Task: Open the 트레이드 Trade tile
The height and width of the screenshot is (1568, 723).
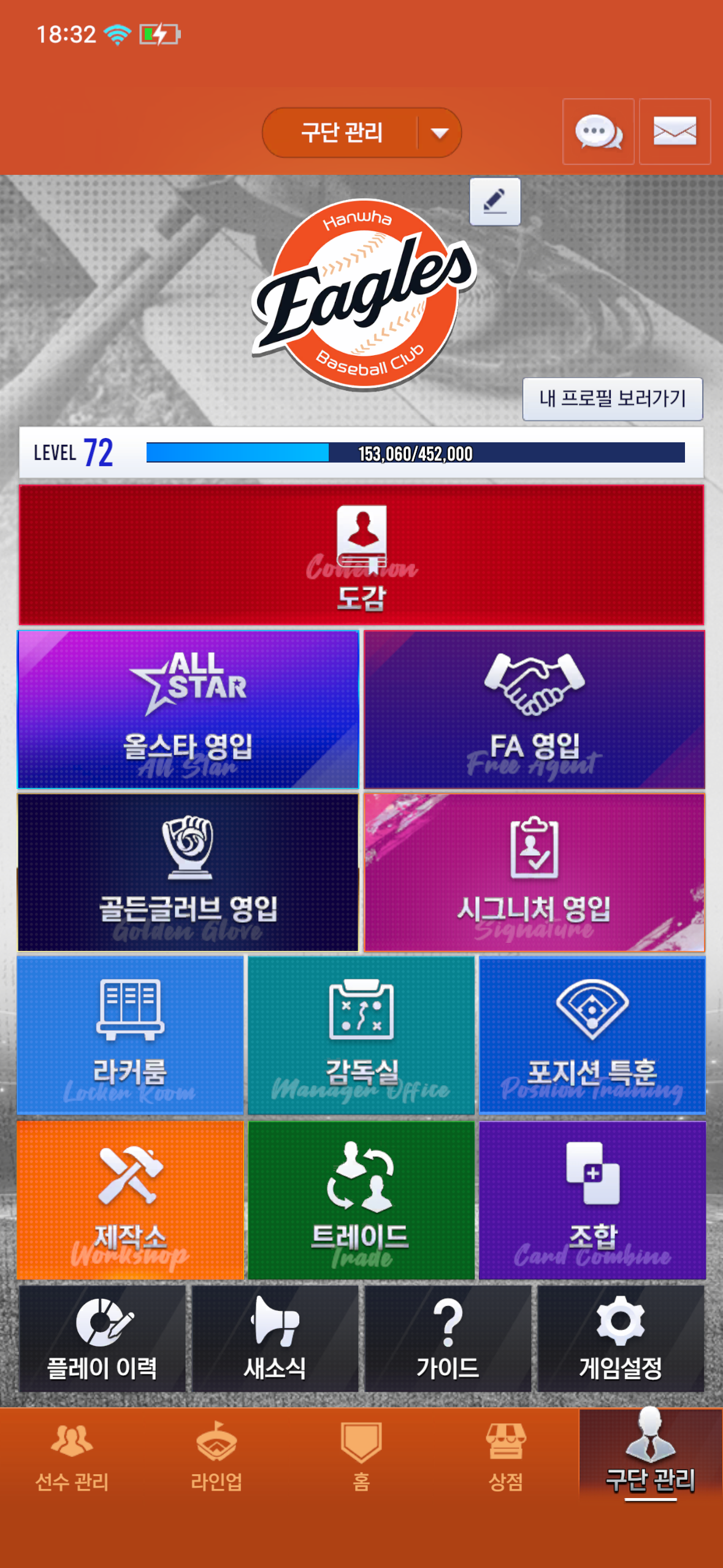Action: click(361, 1199)
